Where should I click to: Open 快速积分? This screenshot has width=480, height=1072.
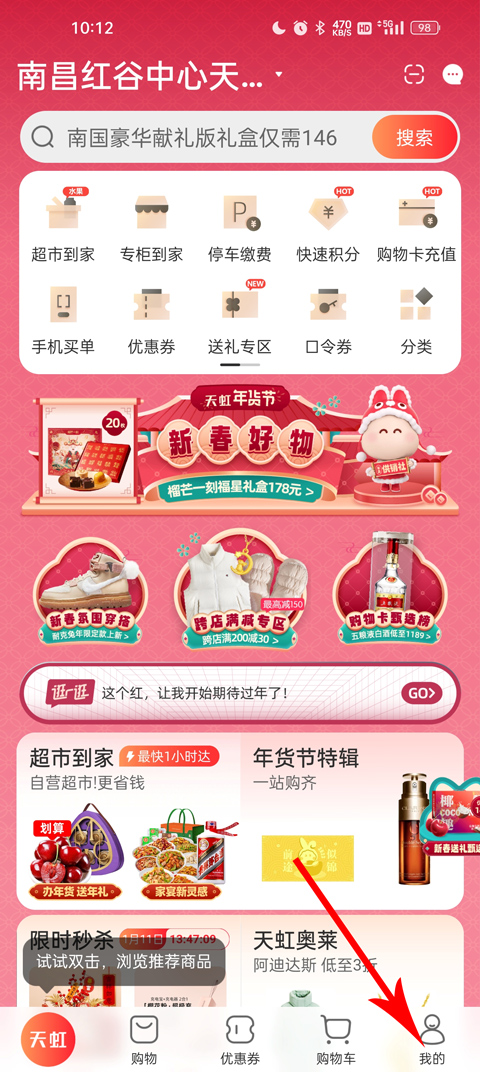pos(328,226)
